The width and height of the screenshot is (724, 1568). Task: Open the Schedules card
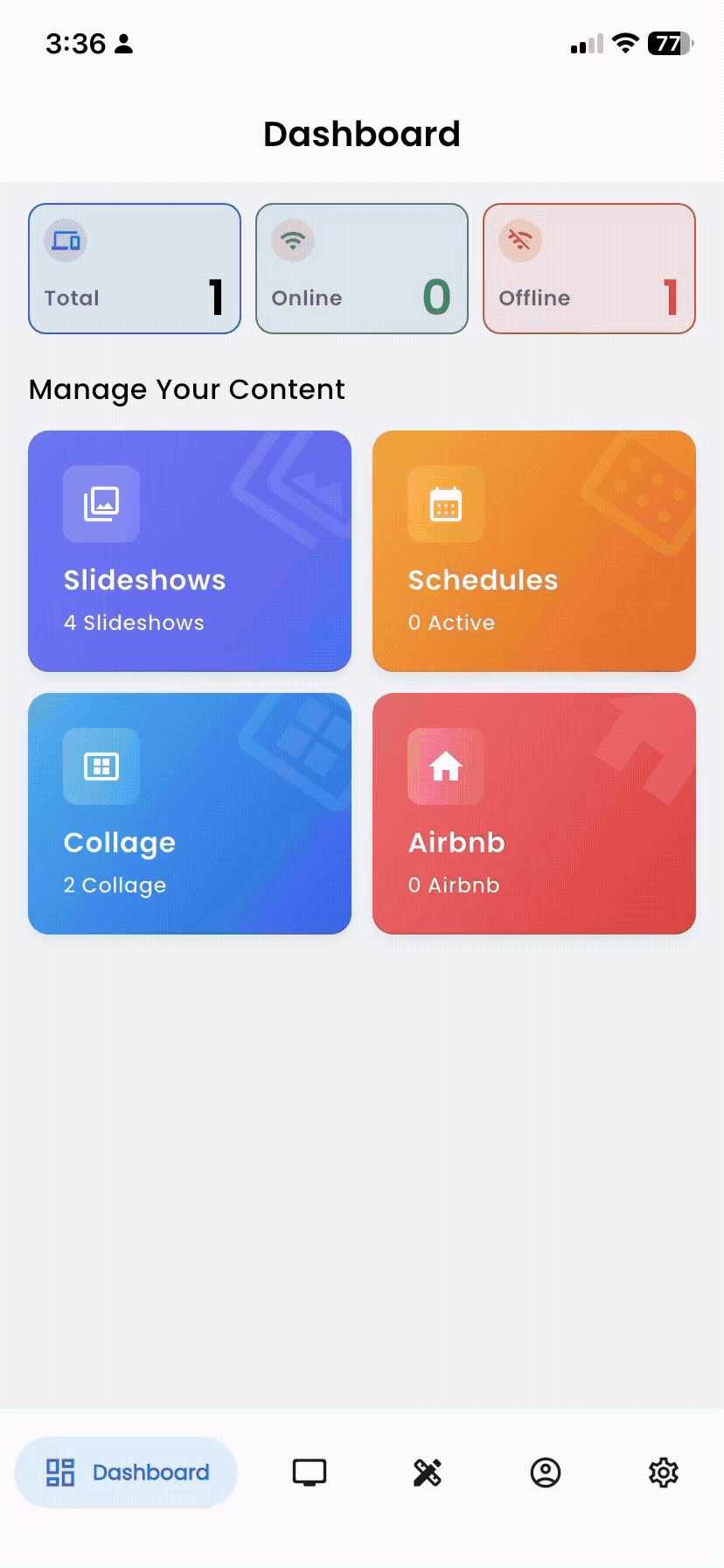534,551
